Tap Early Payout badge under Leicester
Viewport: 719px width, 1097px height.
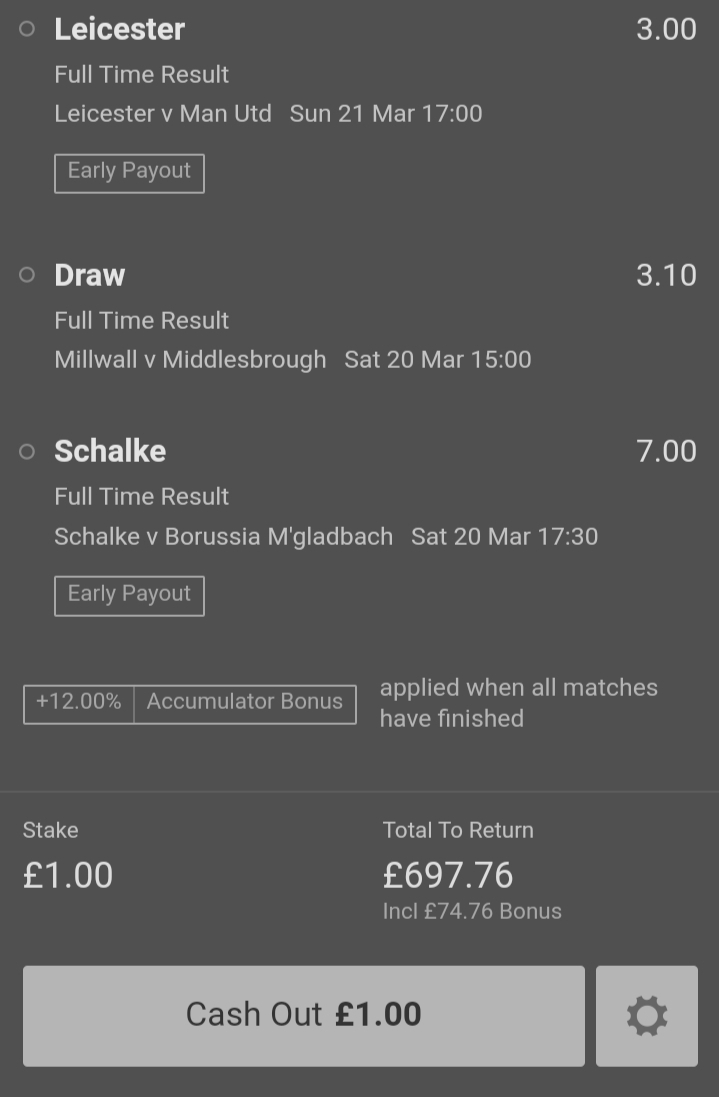click(x=129, y=172)
